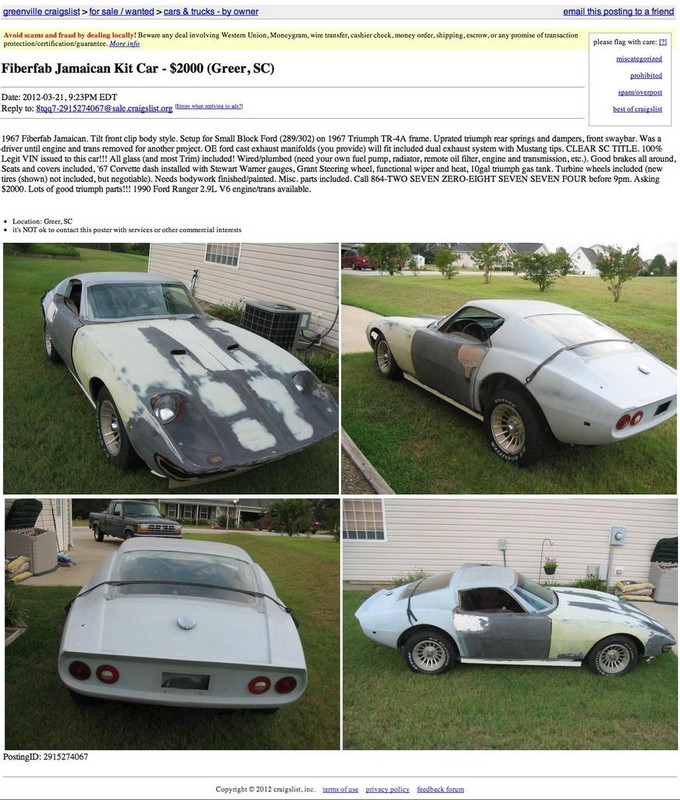Email this posting to a friend
Screen dimensions: 680x800
tap(619, 11)
